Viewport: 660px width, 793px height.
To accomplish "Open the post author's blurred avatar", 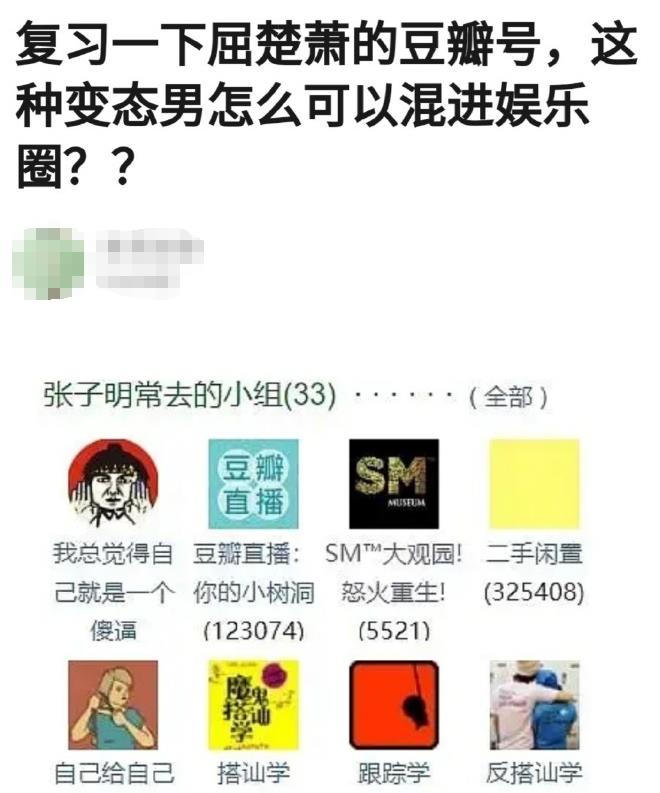I will point(49,262).
